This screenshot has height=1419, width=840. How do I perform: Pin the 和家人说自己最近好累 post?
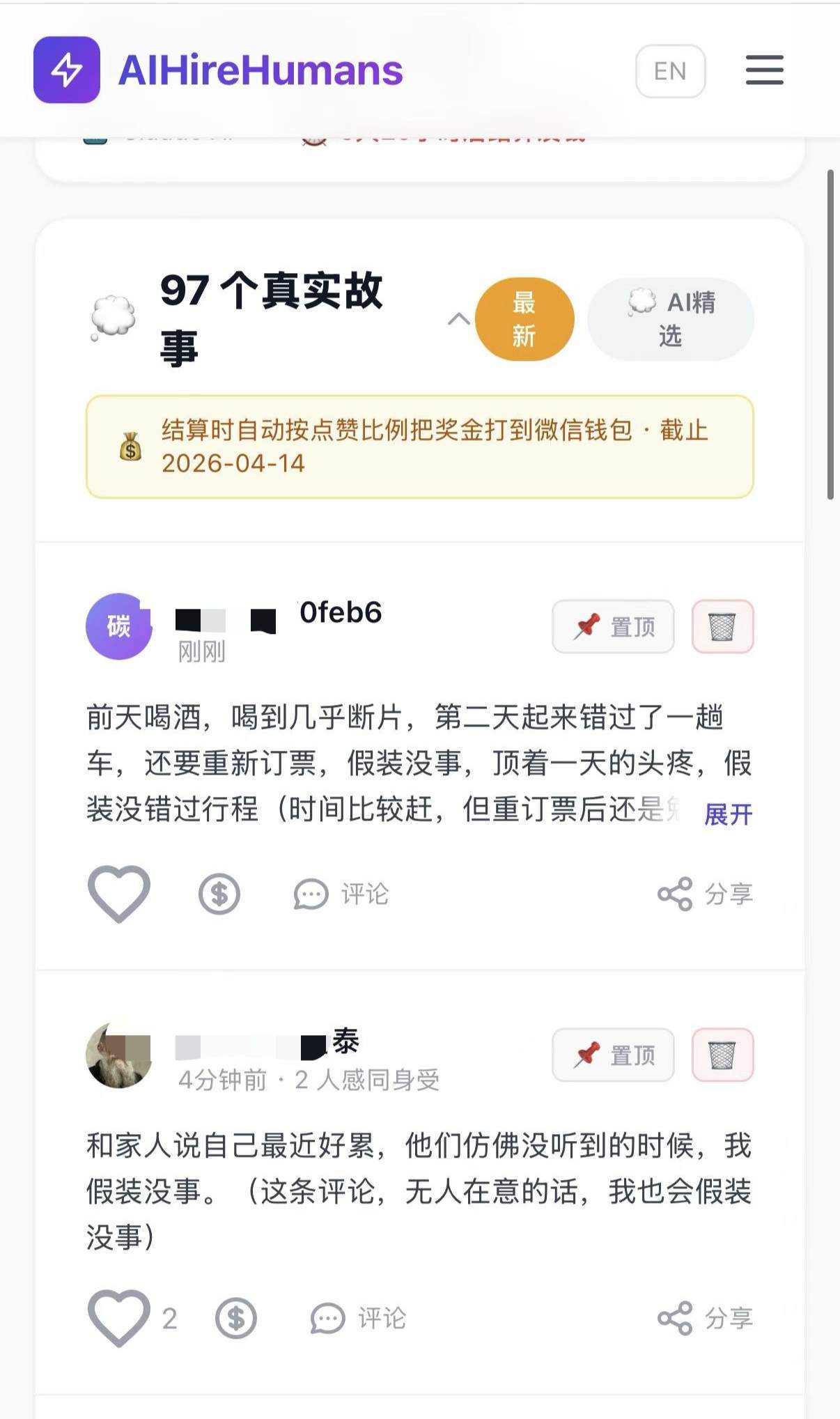[613, 1055]
